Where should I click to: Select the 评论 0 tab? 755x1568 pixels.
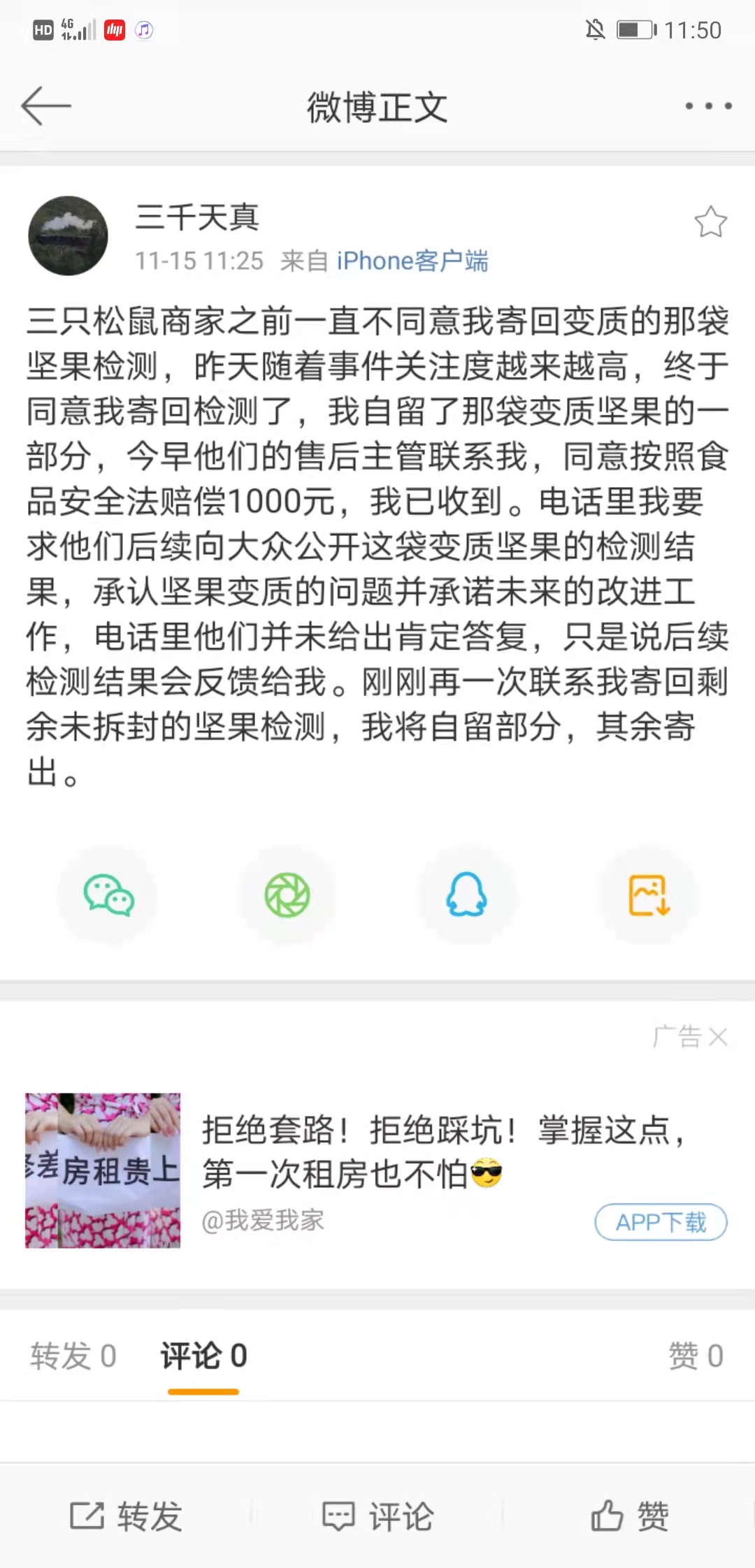203,1356
